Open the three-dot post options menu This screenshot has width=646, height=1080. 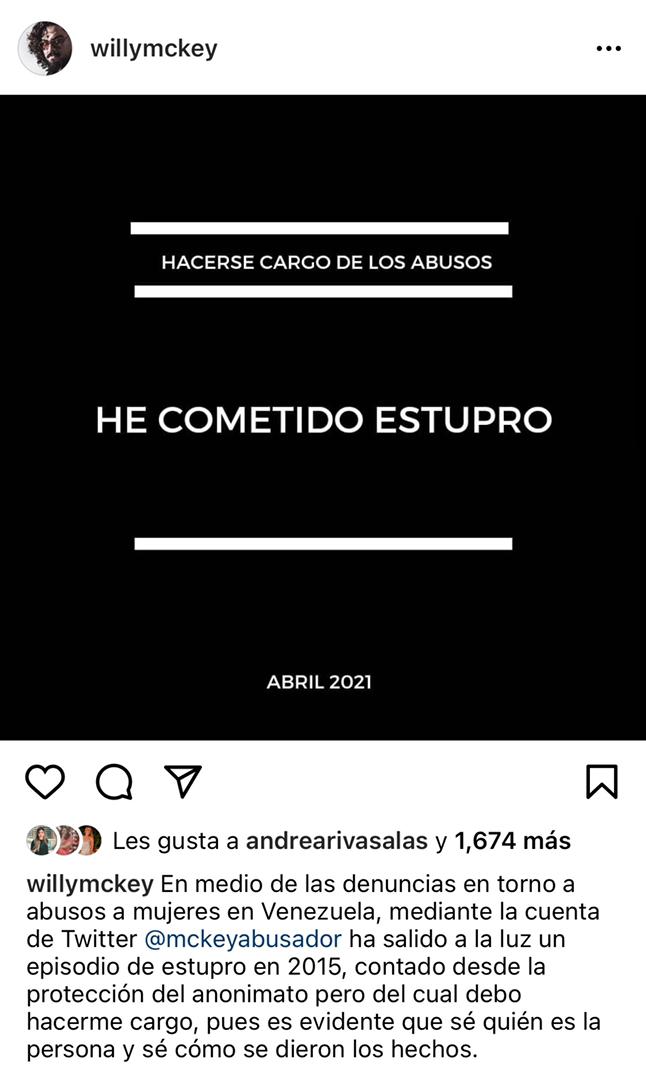(x=609, y=49)
